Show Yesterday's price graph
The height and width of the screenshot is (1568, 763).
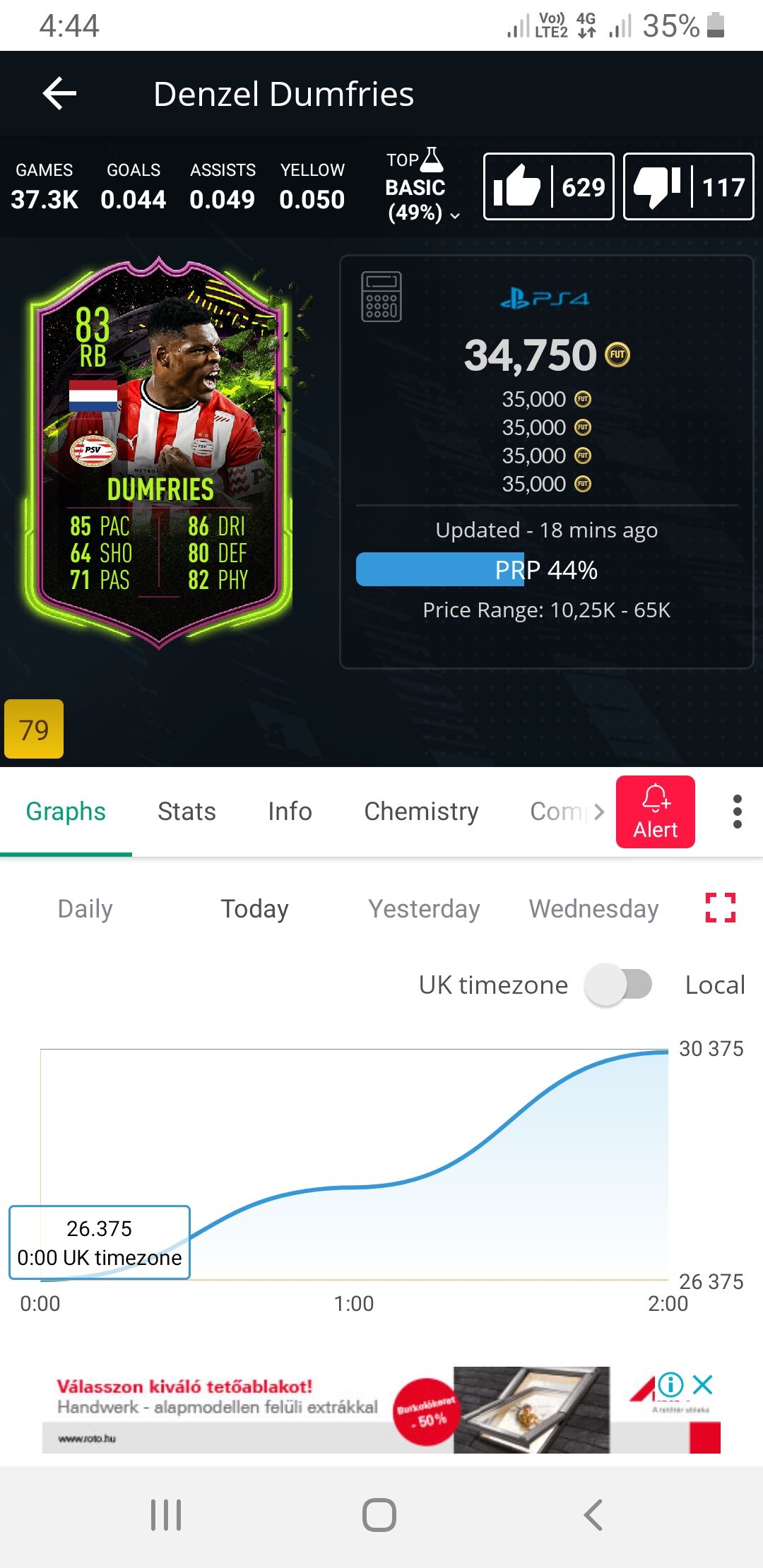[x=424, y=909]
